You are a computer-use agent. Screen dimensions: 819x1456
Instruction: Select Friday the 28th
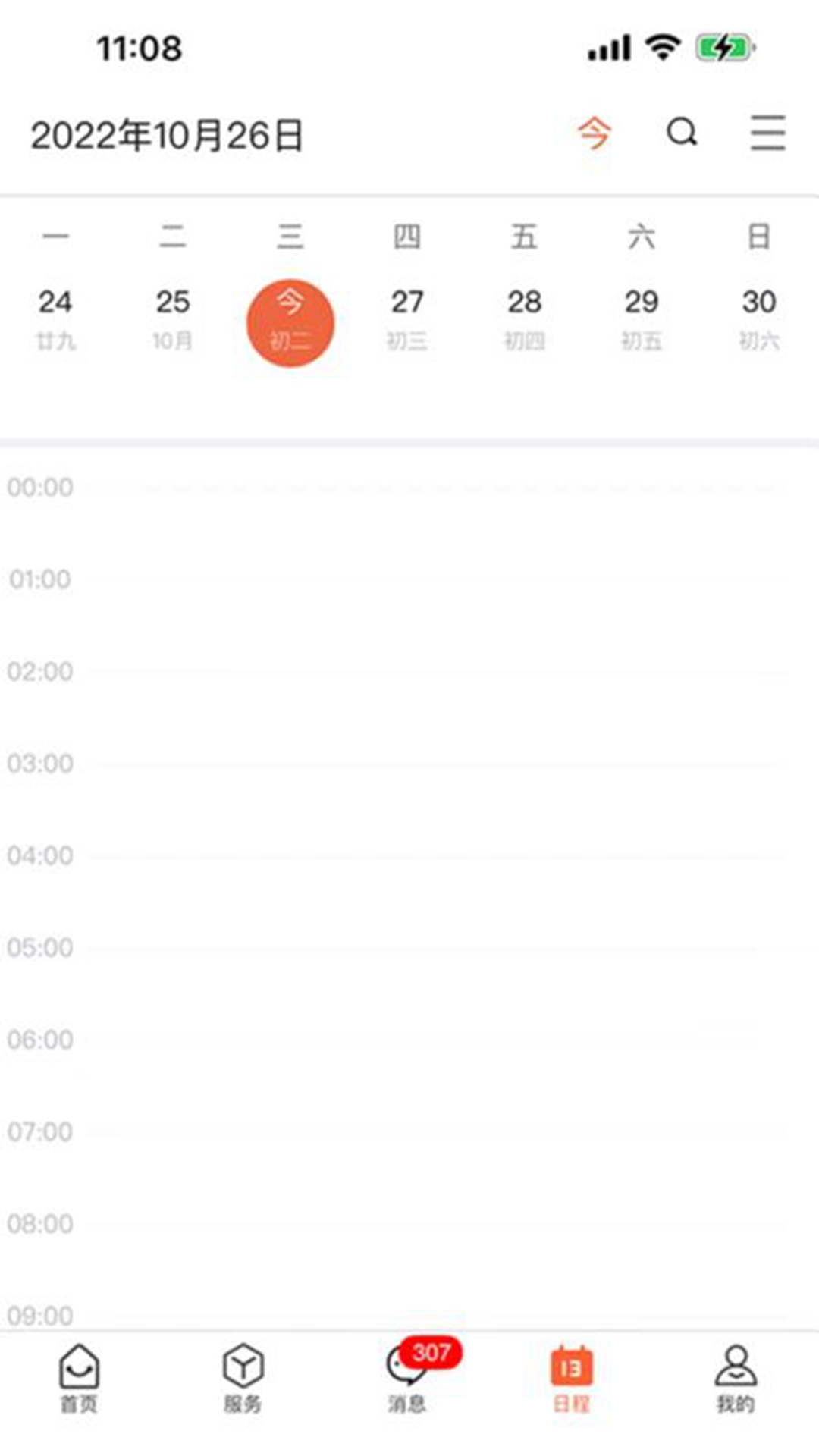pos(524,320)
